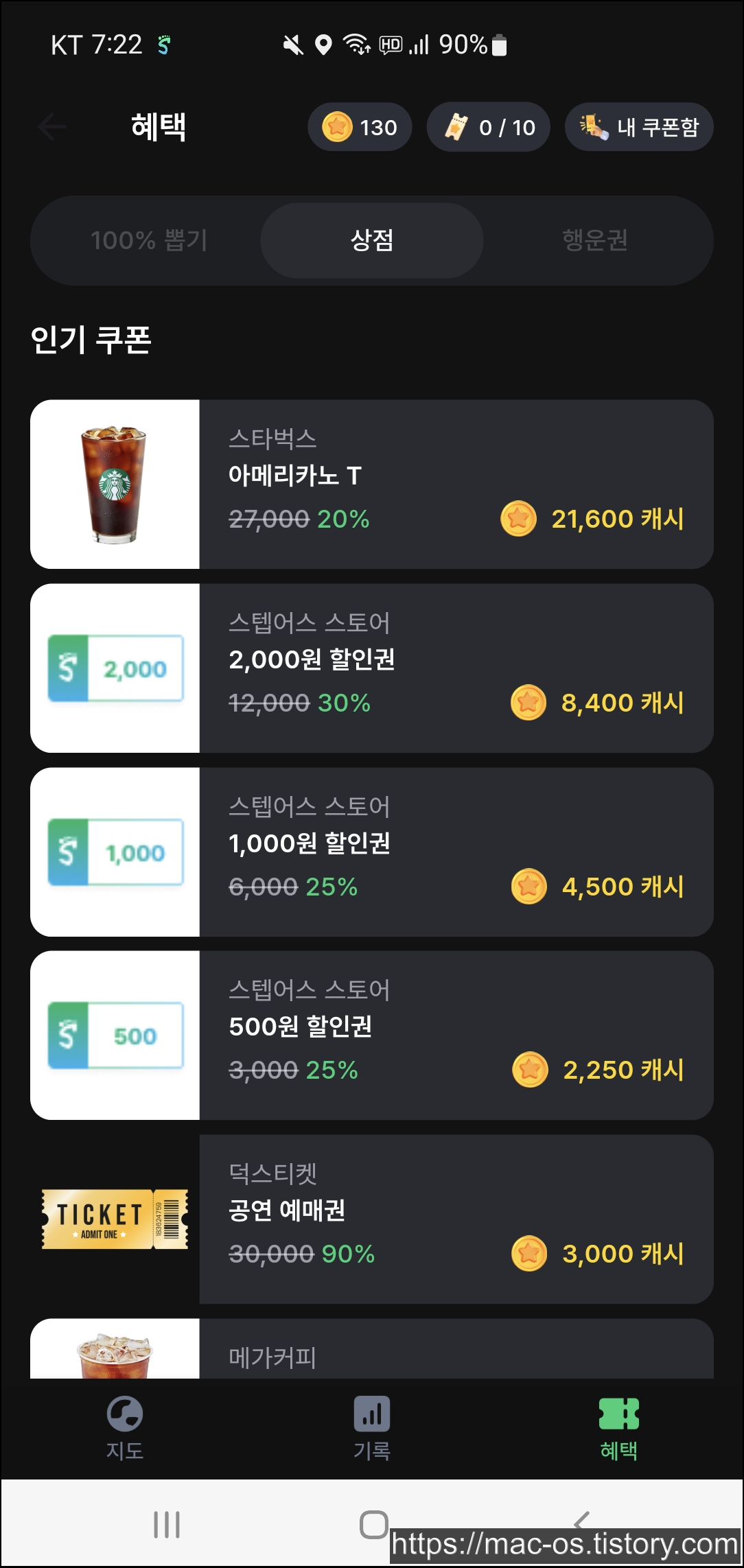744x1568 pixels.
Task: Select the 상점 tab
Action: point(371,240)
